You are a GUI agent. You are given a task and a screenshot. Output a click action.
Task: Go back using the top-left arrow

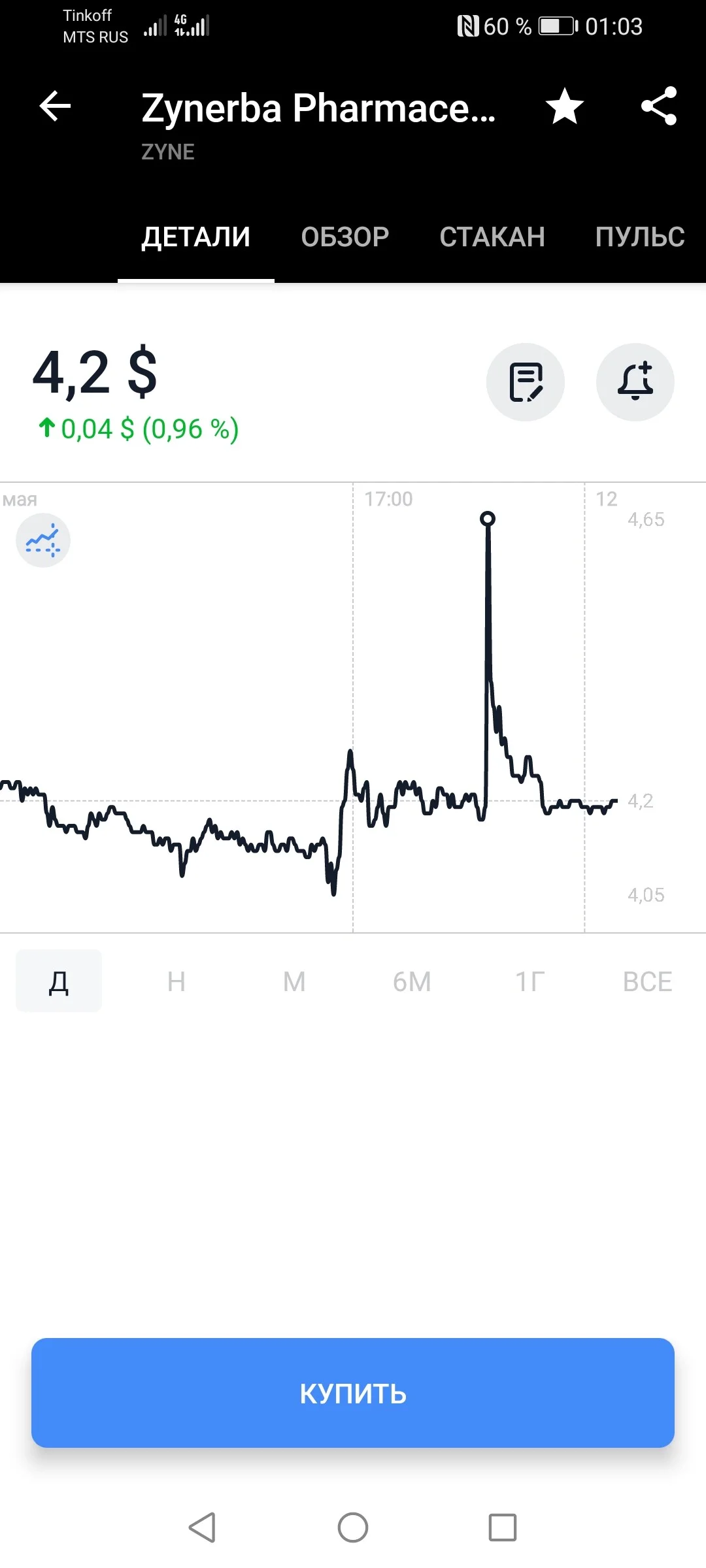point(55,106)
